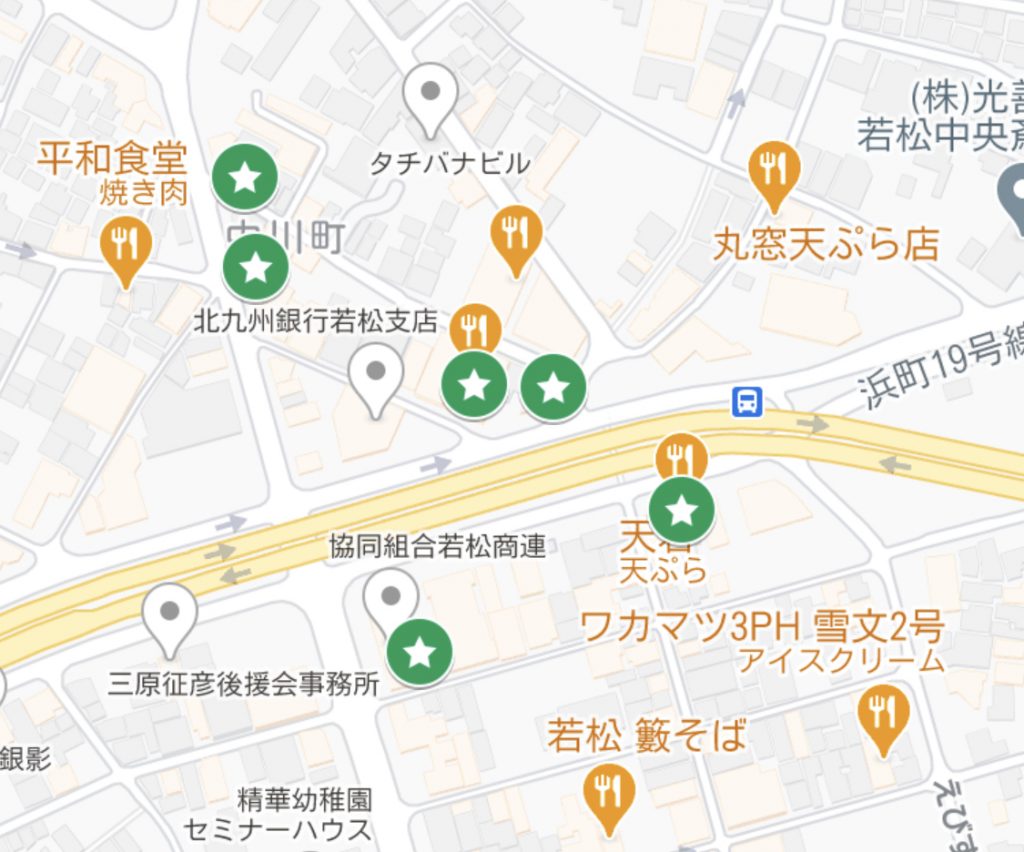1024x852 pixels.
Task: Select the 三原征彦後援会事務所 marker
Action: tap(169, 611)
